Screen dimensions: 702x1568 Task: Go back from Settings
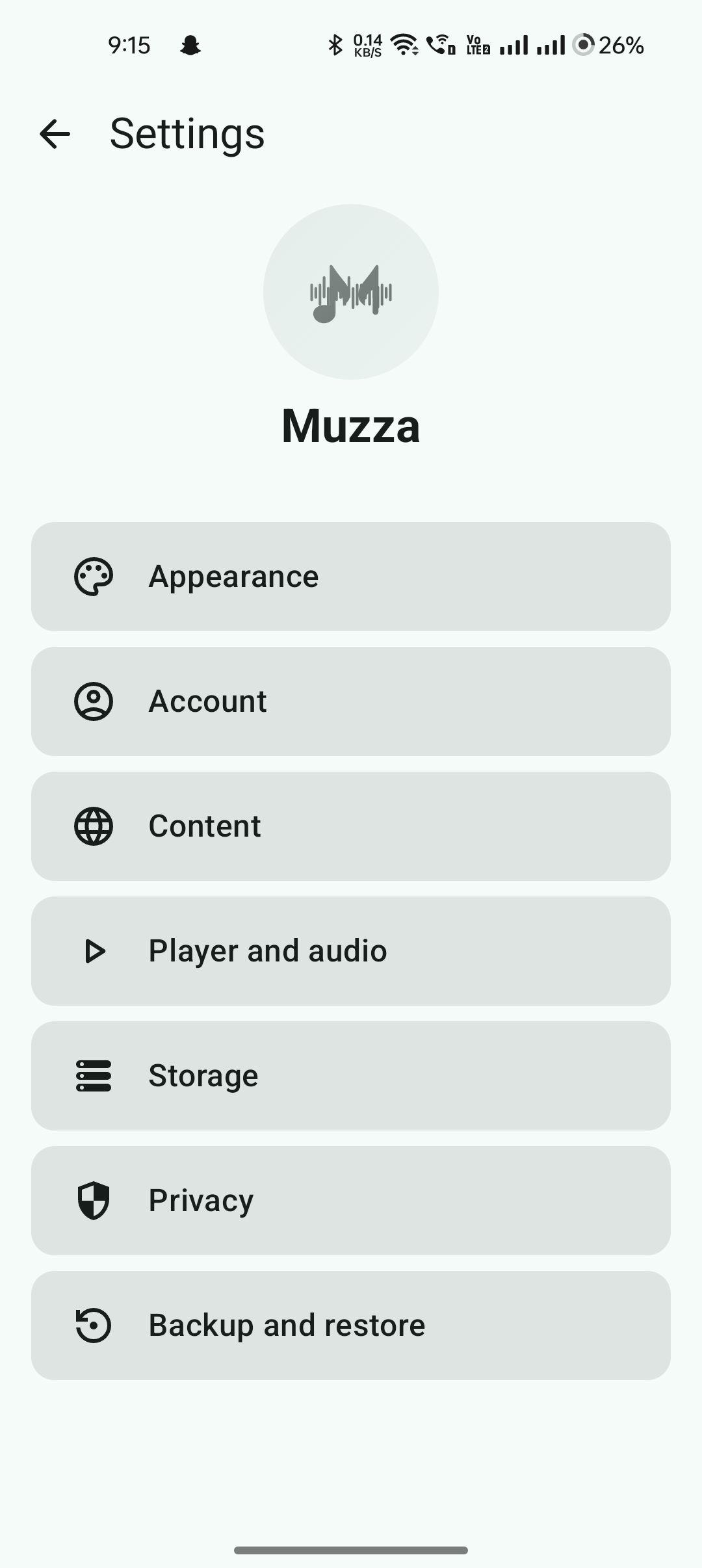(55, 134)
